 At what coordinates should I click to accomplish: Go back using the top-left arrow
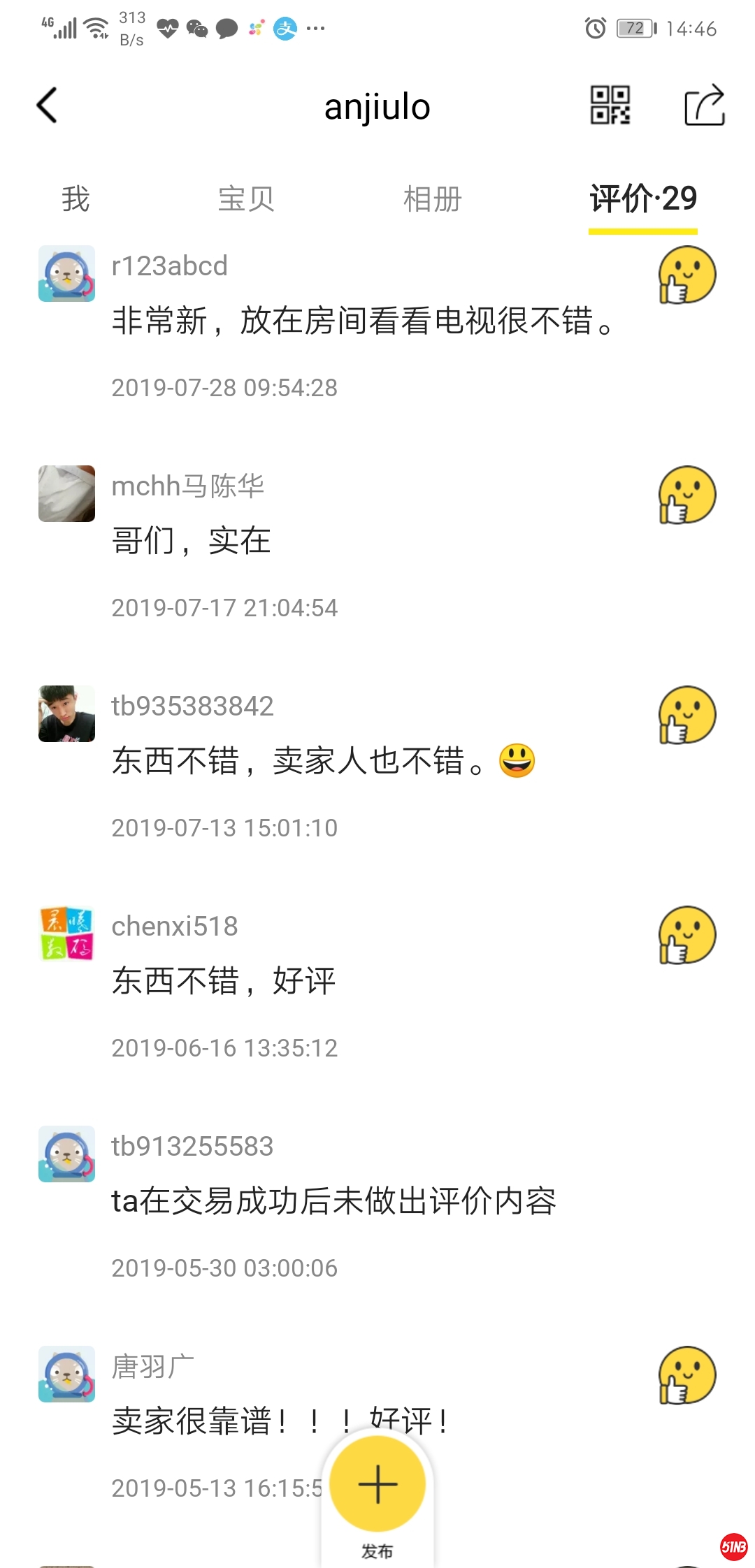pos(47,106)
